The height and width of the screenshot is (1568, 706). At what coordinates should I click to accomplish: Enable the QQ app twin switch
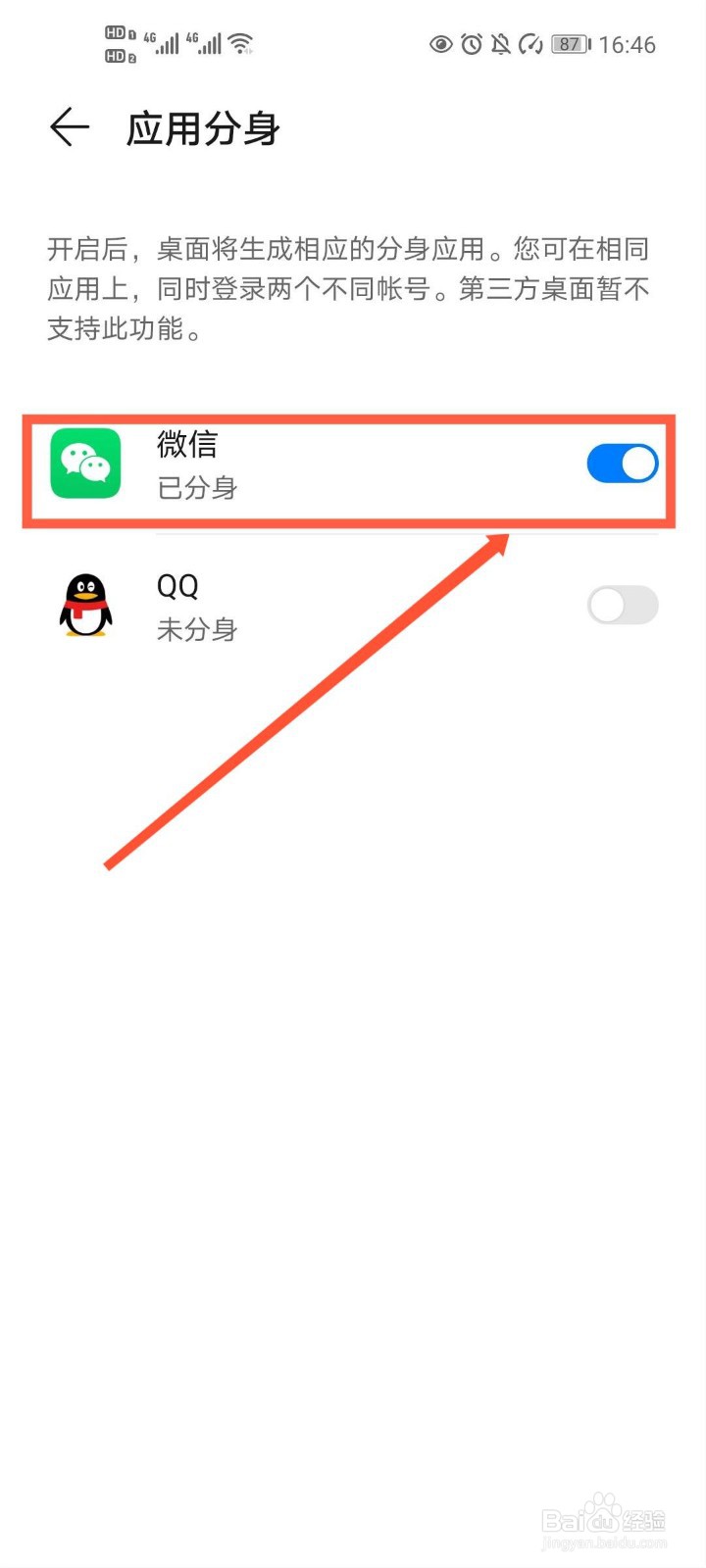[622, 605]
